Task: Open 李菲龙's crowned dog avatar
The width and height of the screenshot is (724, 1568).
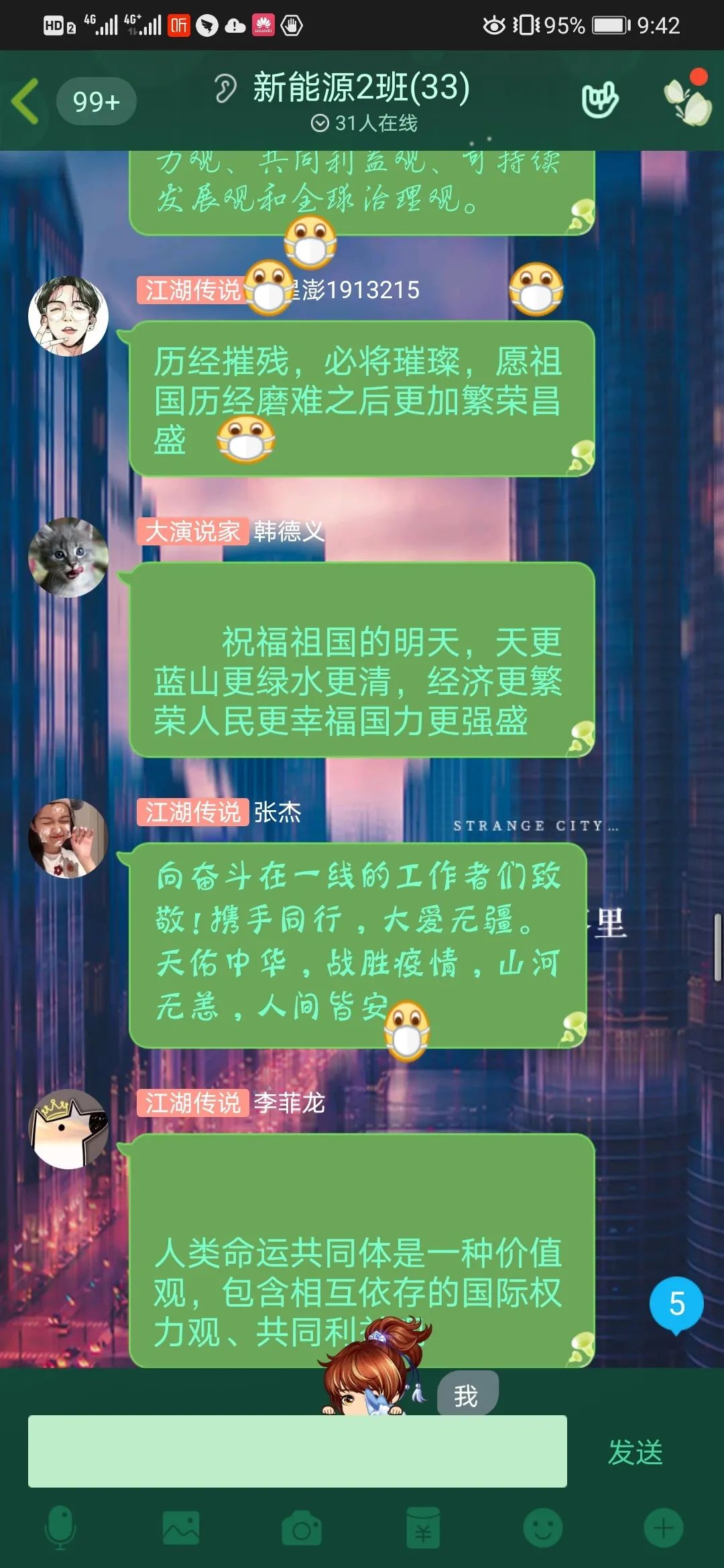Action: (x=69, y=1129)
